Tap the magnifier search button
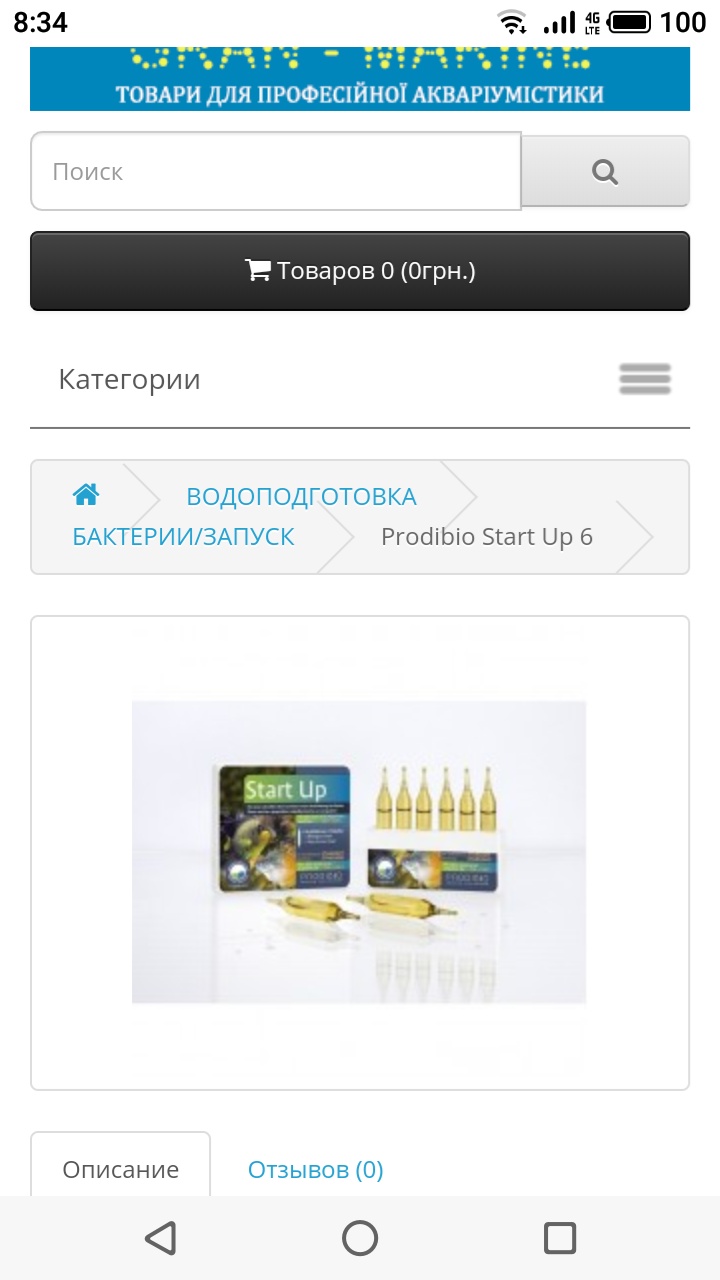 point(605,172)
